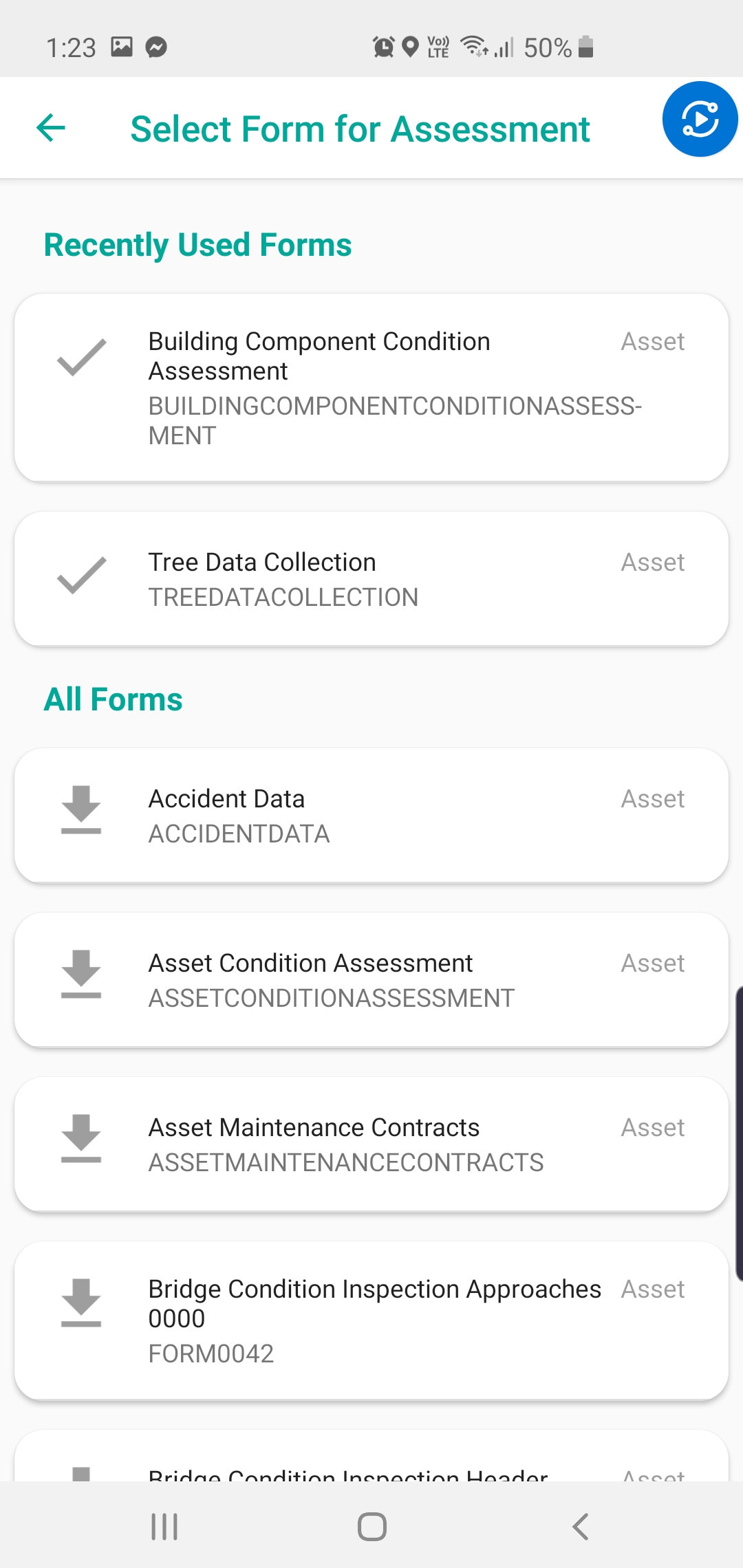The width and height of the screenshot is (743, 1568).
Task: Choose the Asset Condition Assessment form
Action: click(x=371, y=979)
